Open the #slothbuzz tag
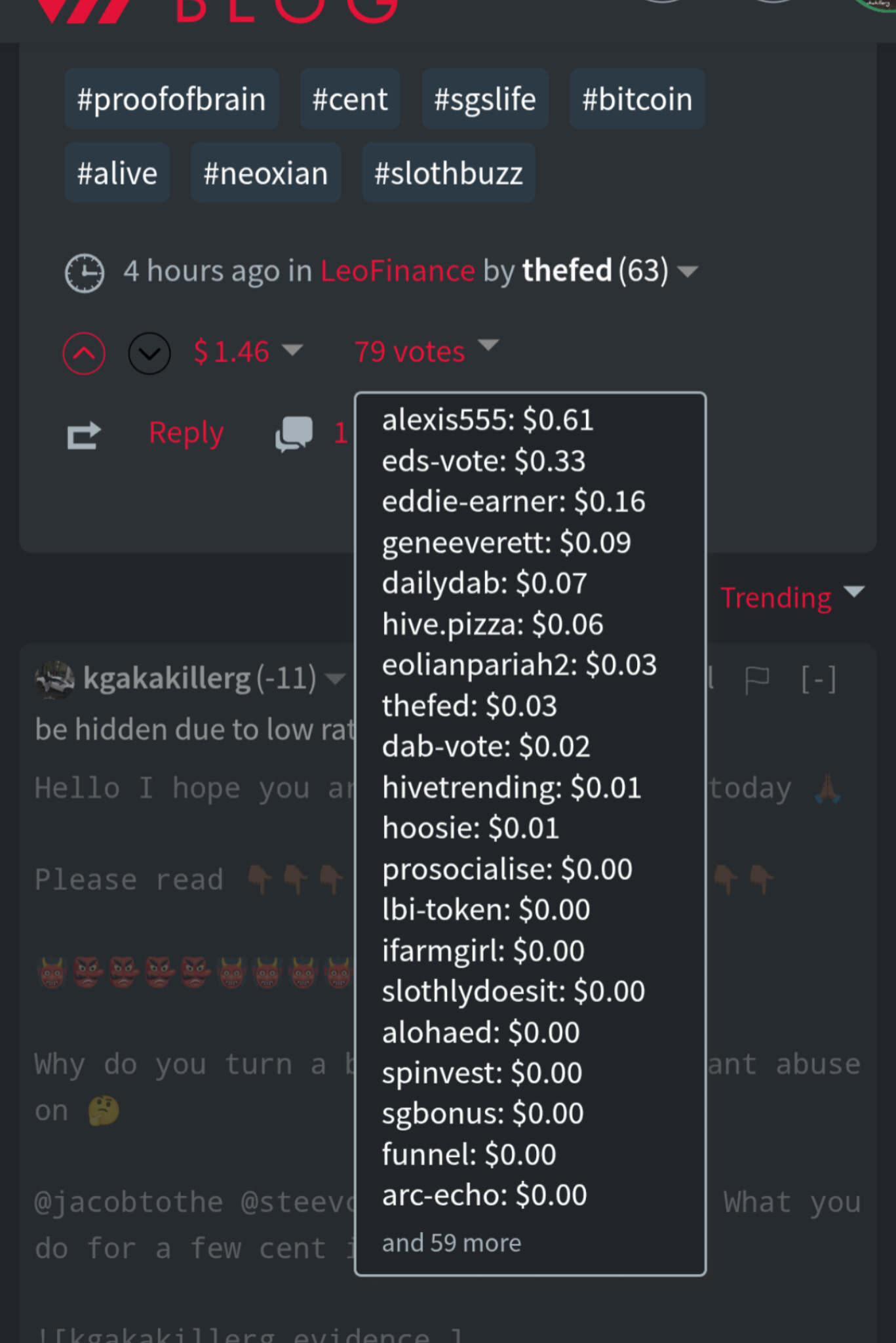The image size is (896, 1343). (x=448, y=174)
